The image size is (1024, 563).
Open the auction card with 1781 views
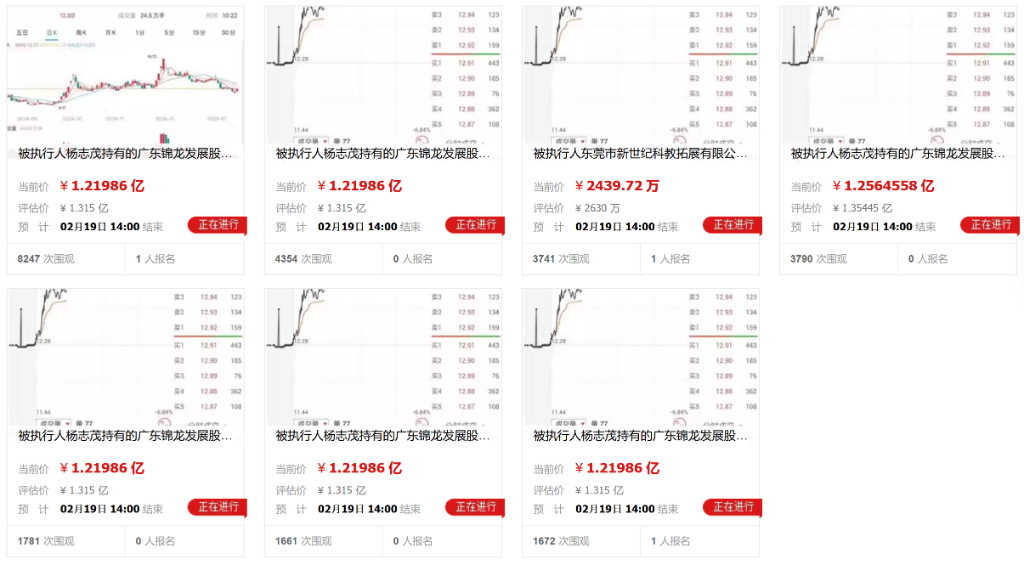[125, 436]
